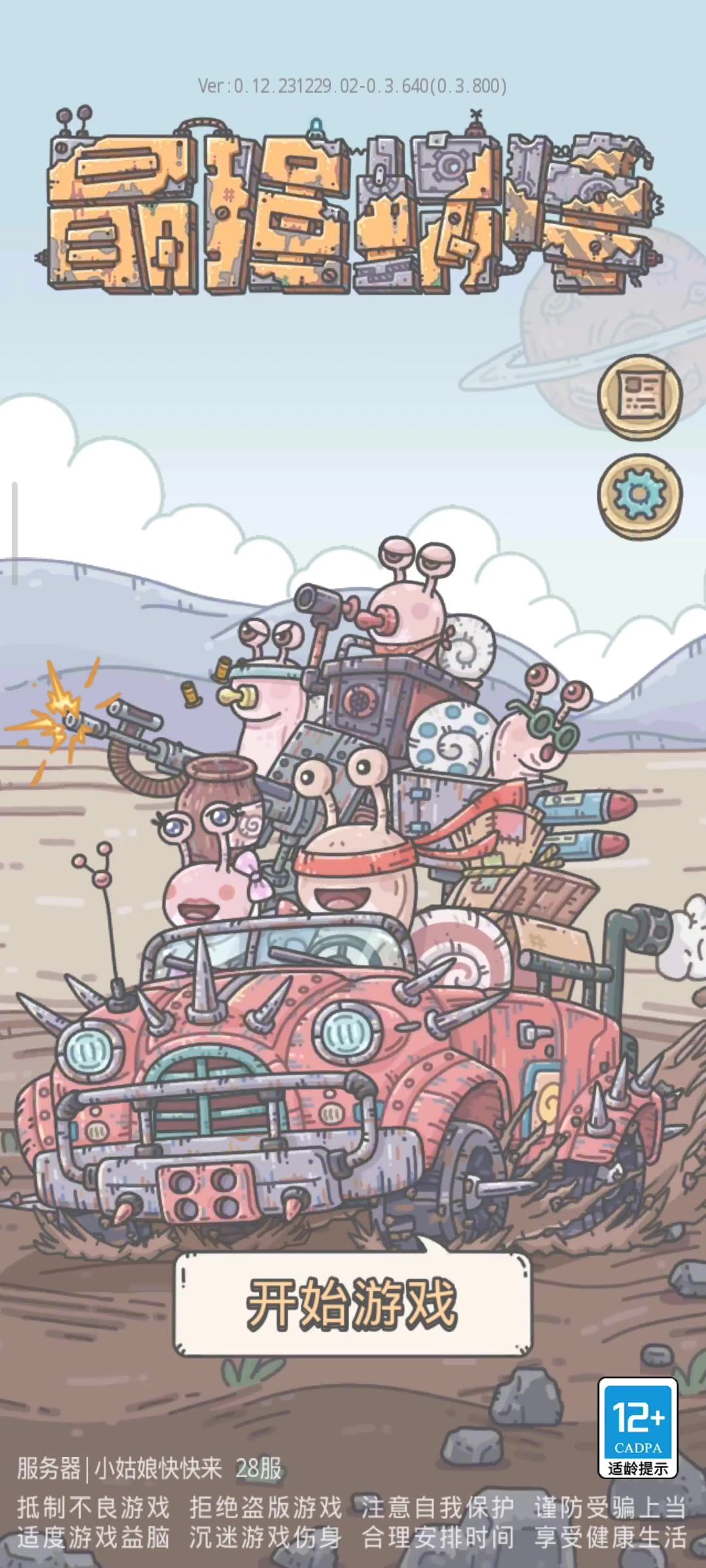View the CADPA 12+ age rating notice
The width and height of the screenshot is (706, 1568).
(x=637, y=1429)
